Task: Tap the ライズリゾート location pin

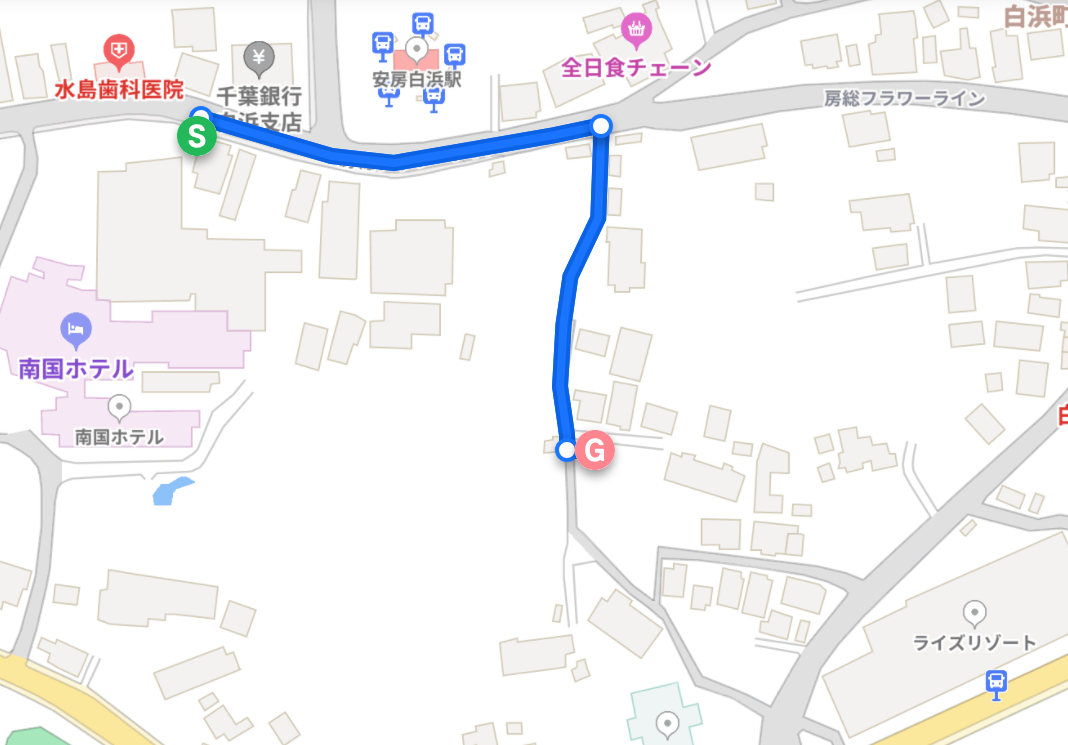Action: 974,612
